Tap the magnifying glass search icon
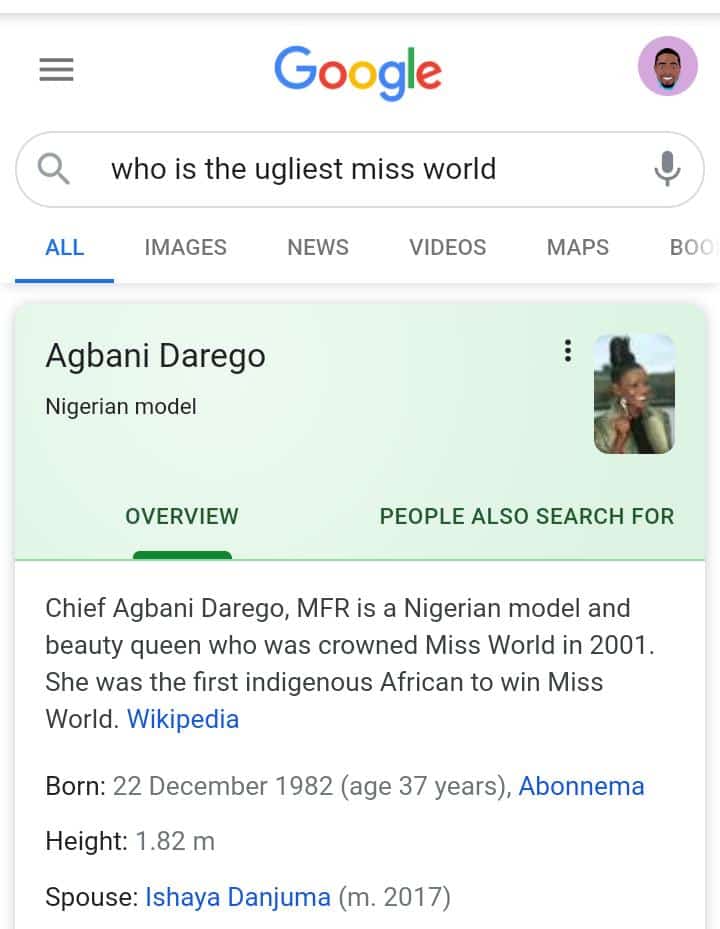720x929 pixels. [x=54, y=169]
